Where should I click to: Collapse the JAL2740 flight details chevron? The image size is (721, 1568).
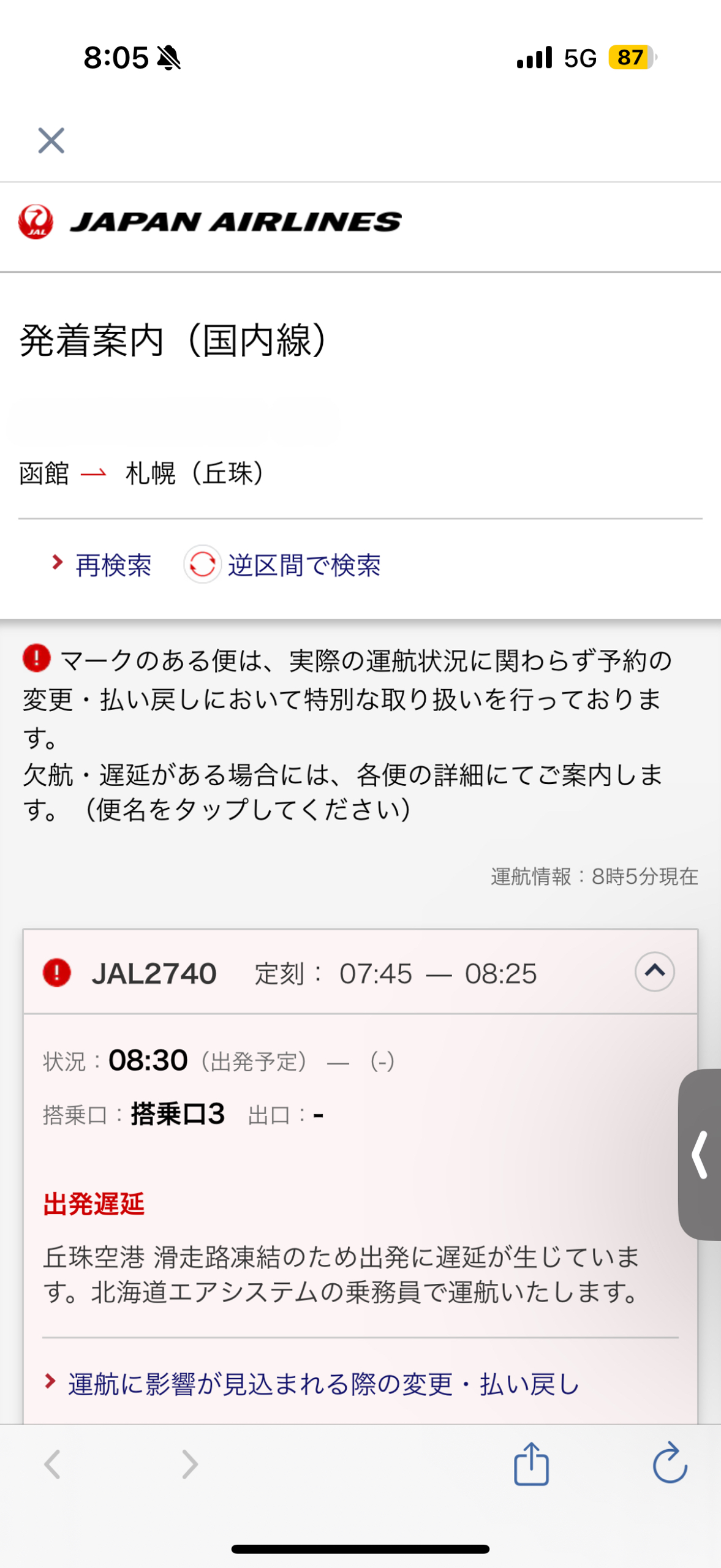click(654, 971)
